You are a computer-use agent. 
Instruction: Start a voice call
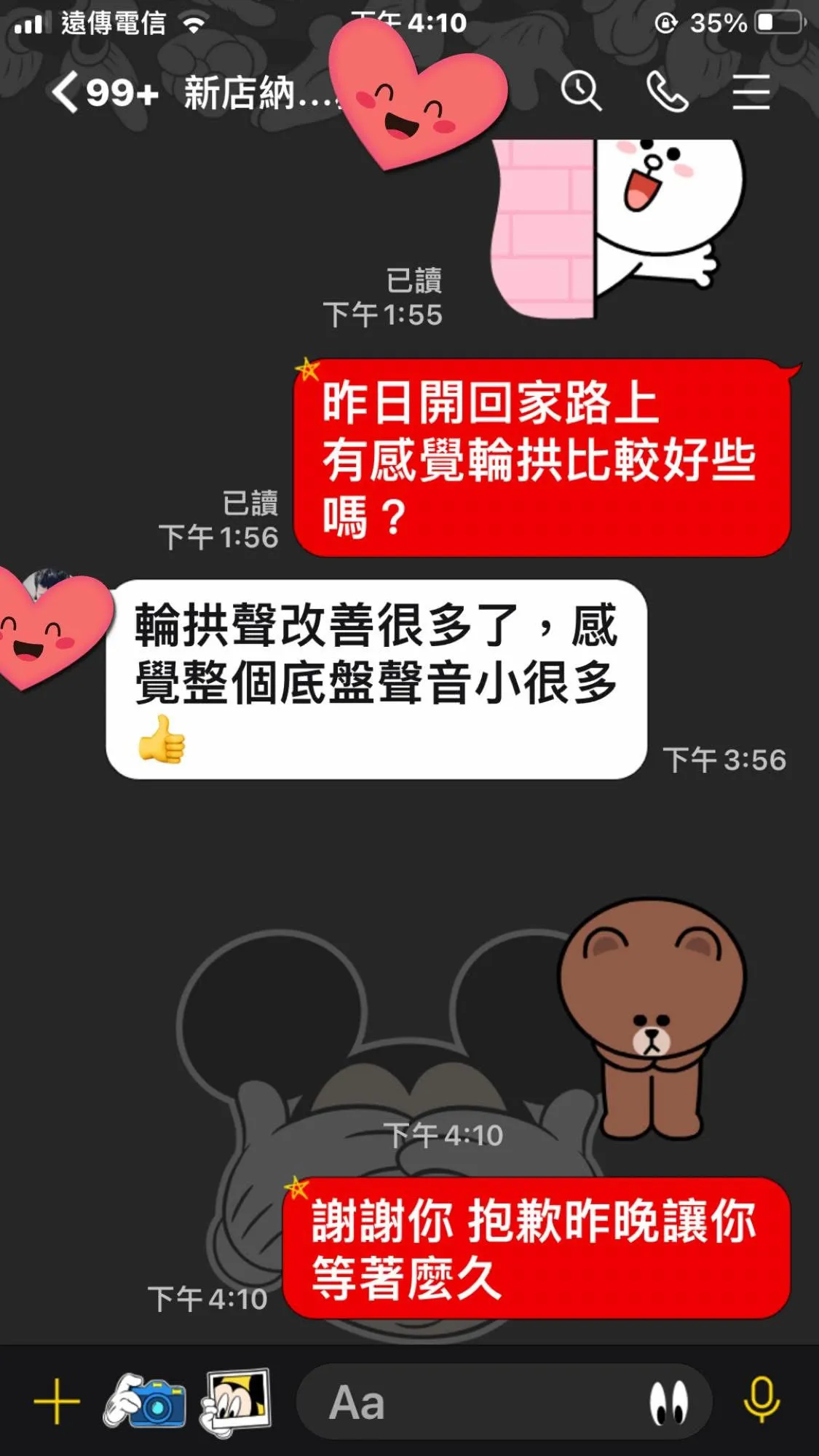(x=667, y=92)
